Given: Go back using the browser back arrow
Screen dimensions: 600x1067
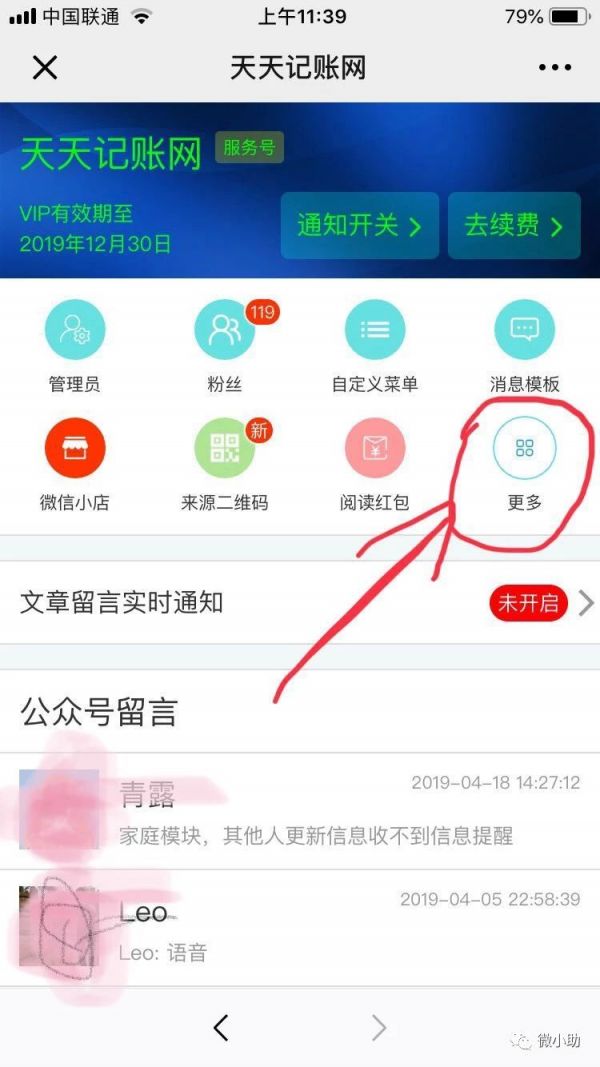Looking at the screenshot, I should pos(221,1027).
